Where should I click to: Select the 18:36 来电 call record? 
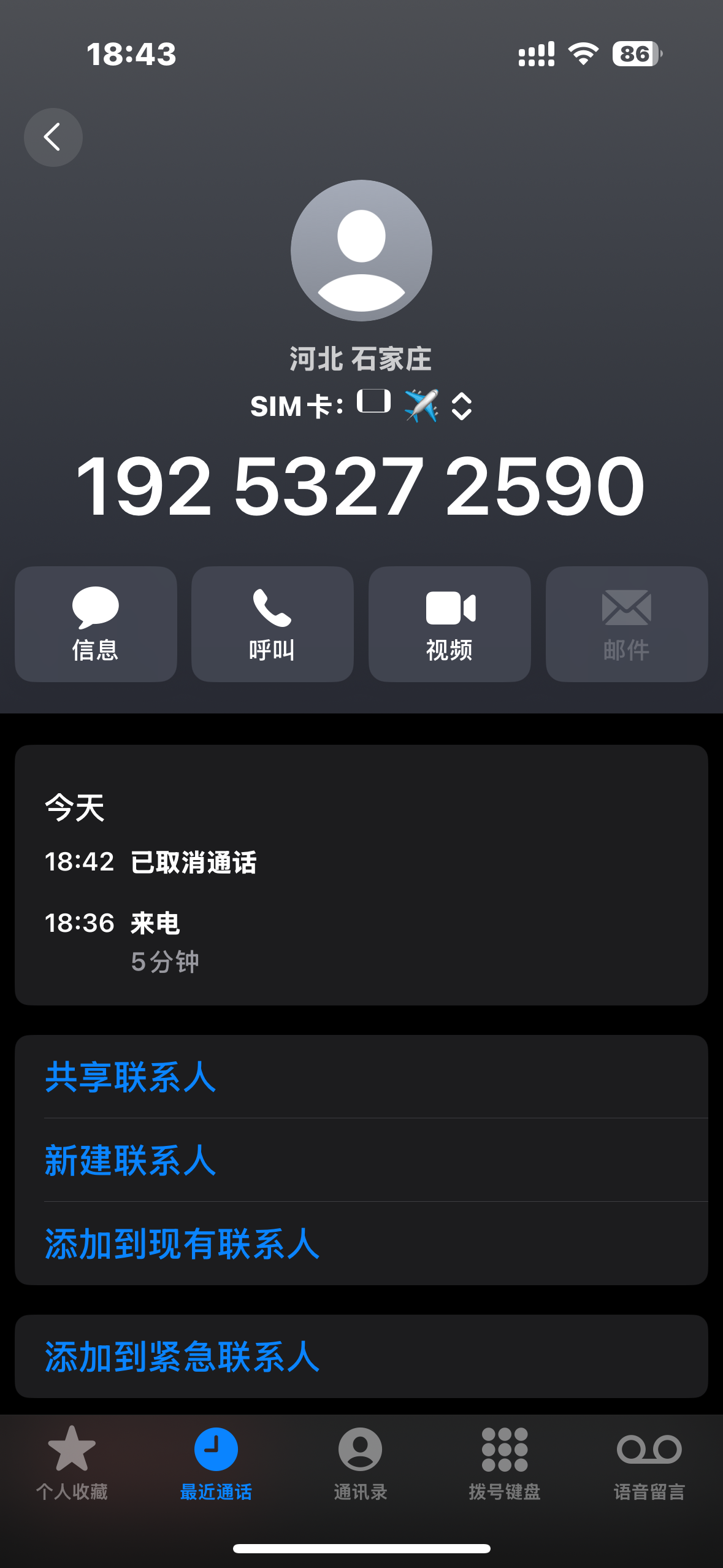click(153, 922)
